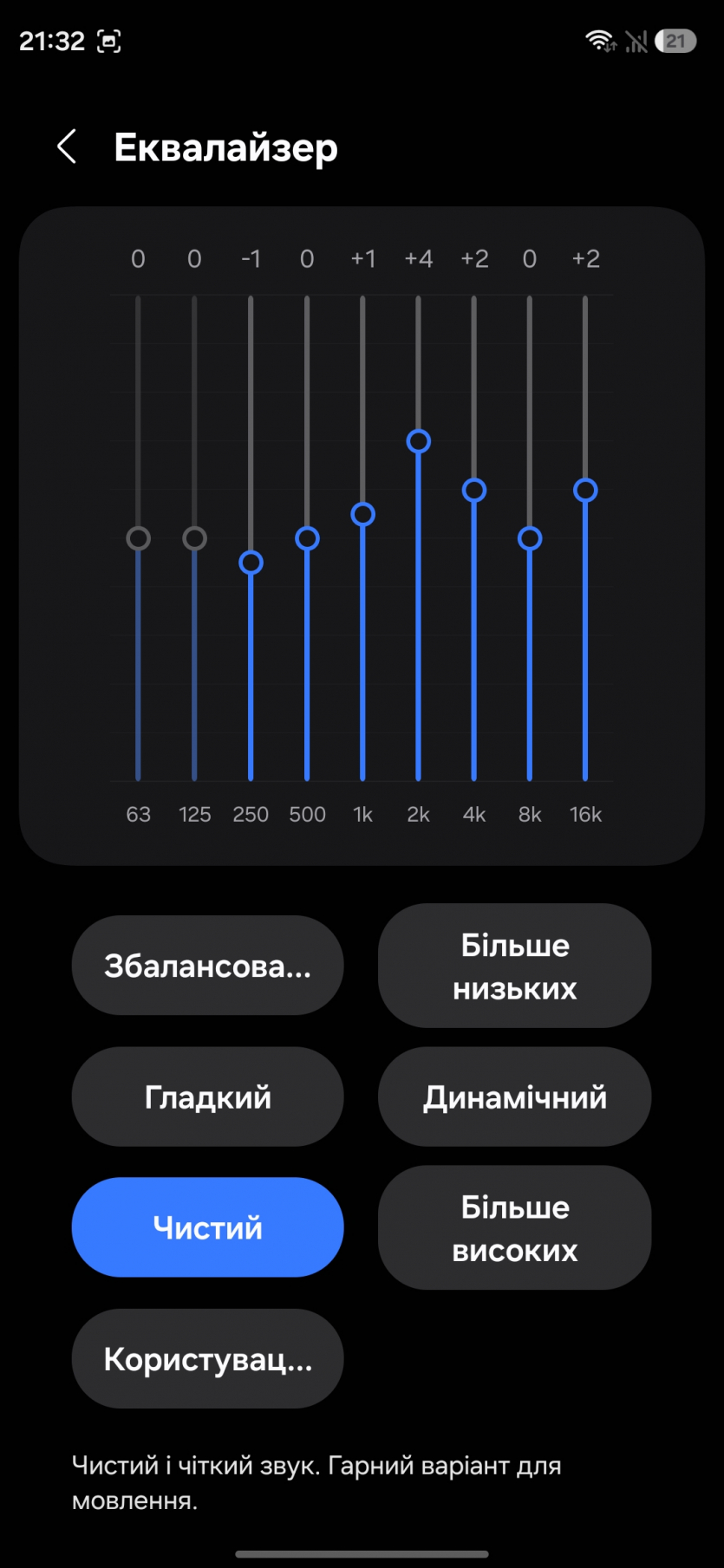Image resolution: width=724 pixels, height=1568 pixels.
Task: Tap the 8k band slider handle
Action: [x=530, y=538]
